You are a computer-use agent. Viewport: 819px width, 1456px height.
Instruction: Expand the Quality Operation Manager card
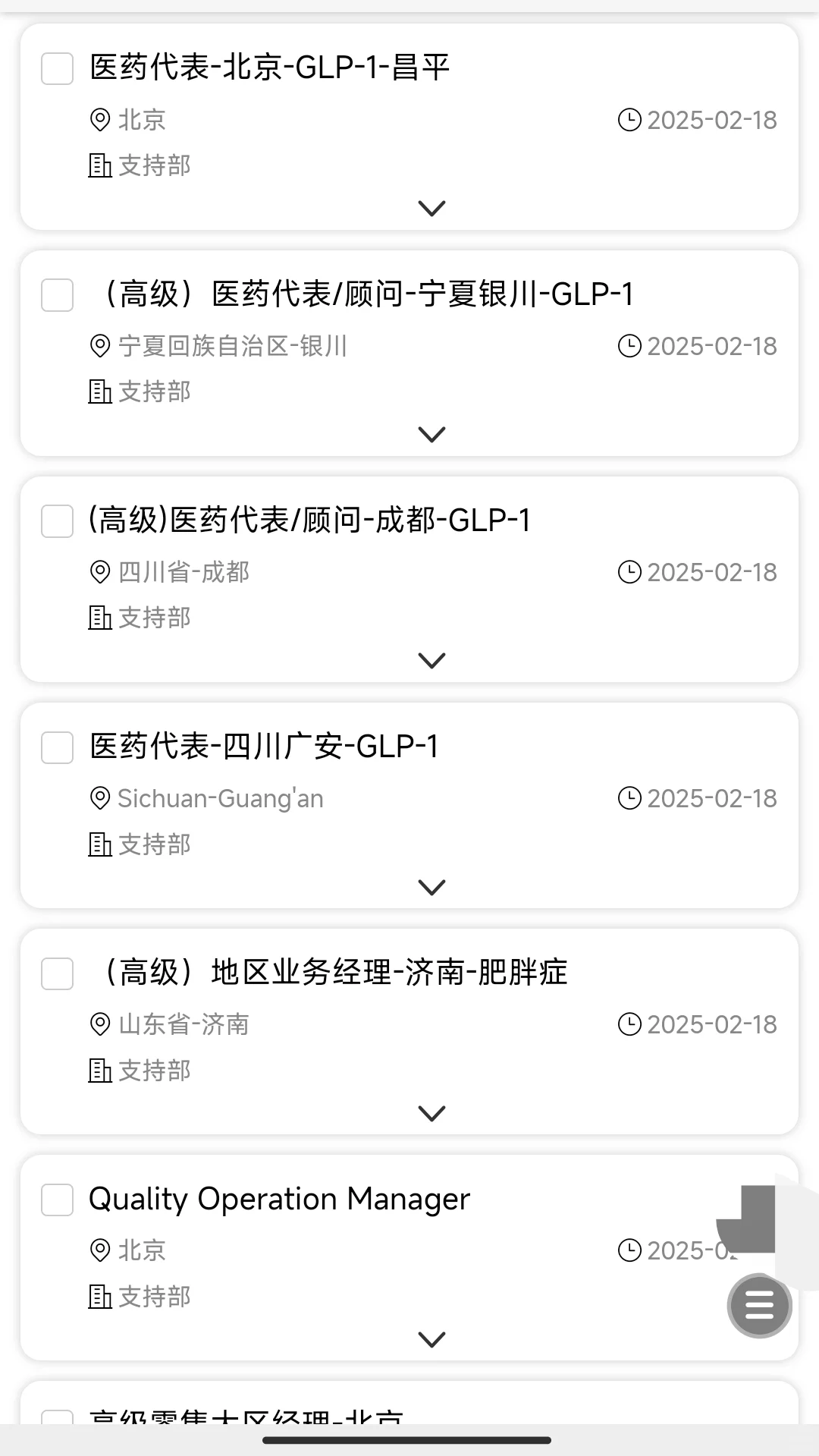click(x=431, y=1339)
